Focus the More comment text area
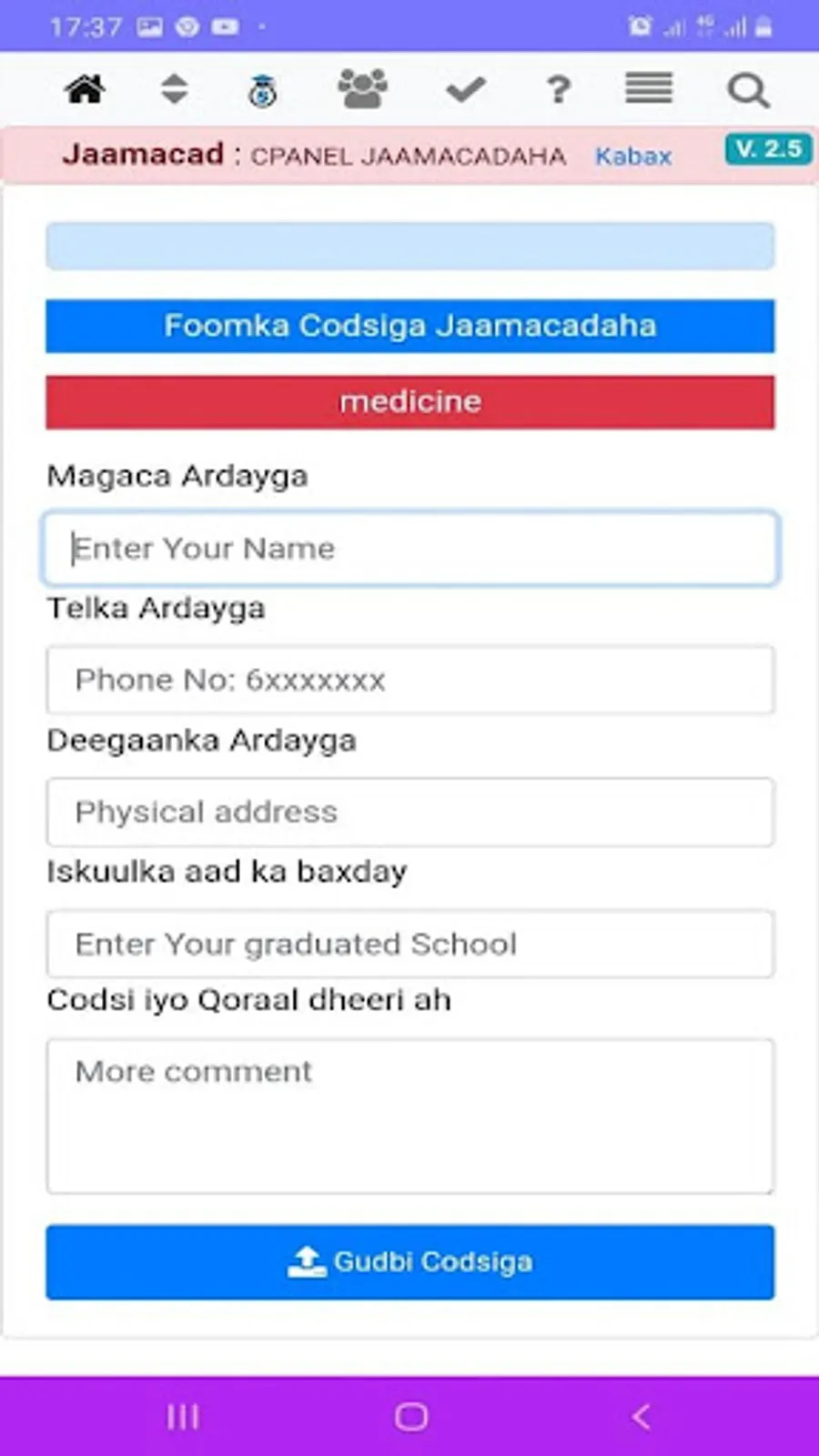The height and width of the screenshot is (1456, 819). click(409, 1116)
